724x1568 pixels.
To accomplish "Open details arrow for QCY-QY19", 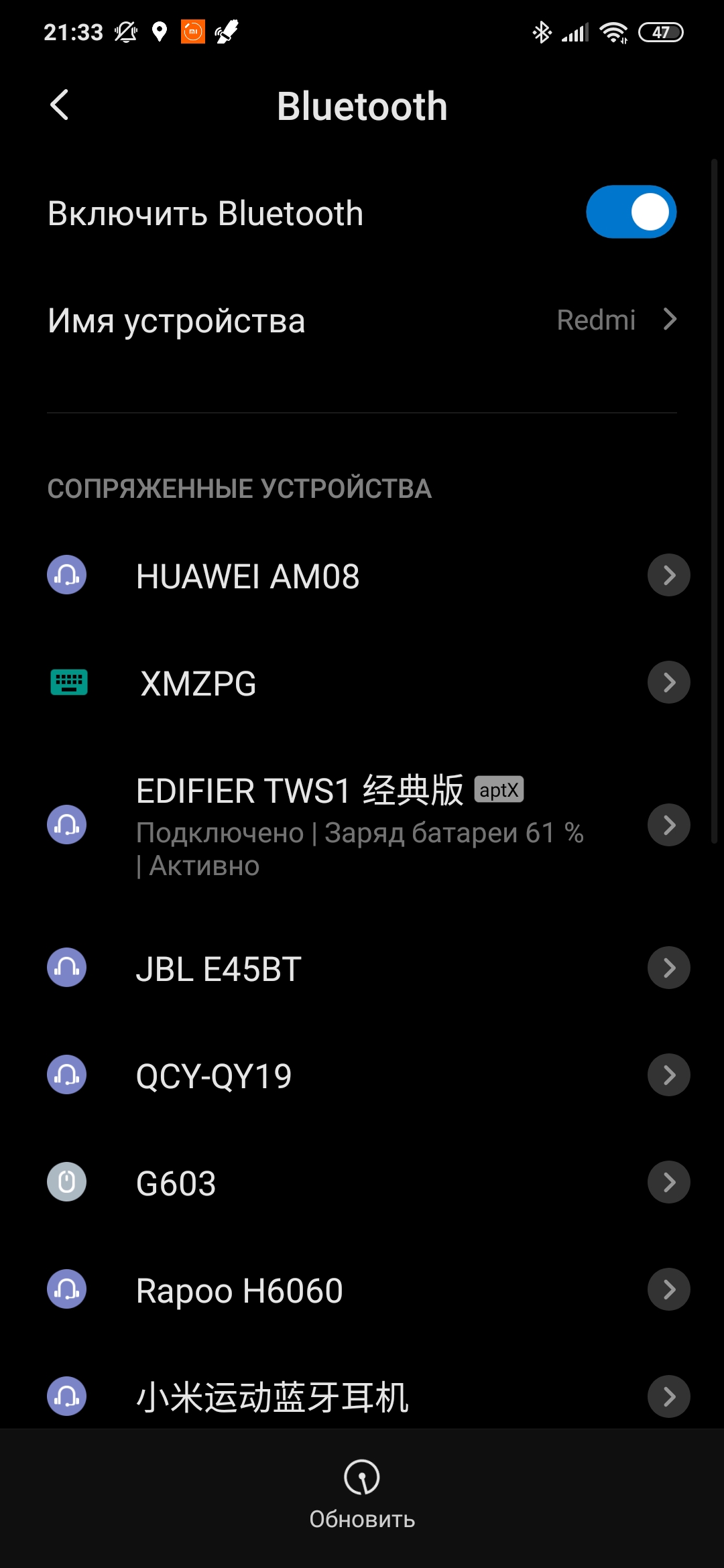I will click(x=668, y=1075).
